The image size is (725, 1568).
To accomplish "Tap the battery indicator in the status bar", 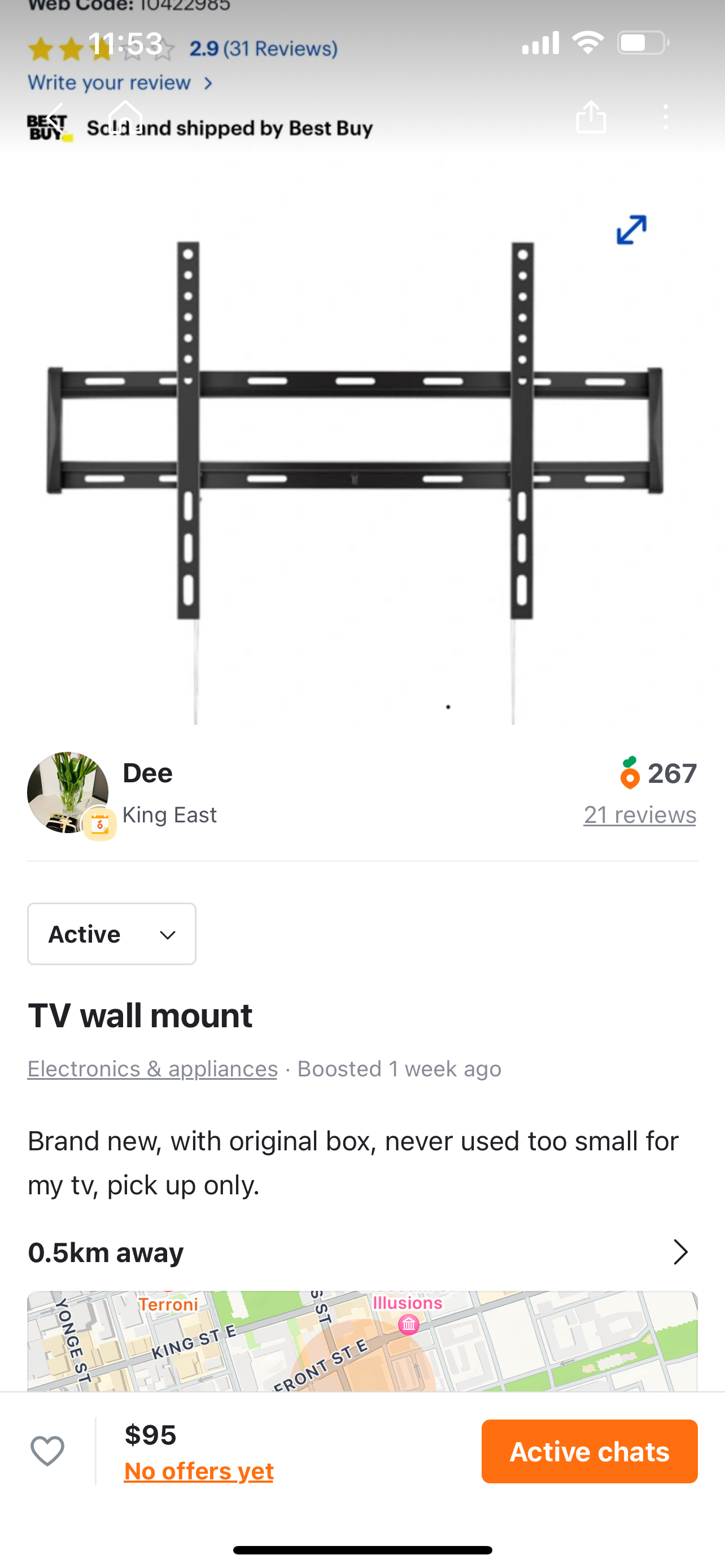I will [x=642, y=42].
